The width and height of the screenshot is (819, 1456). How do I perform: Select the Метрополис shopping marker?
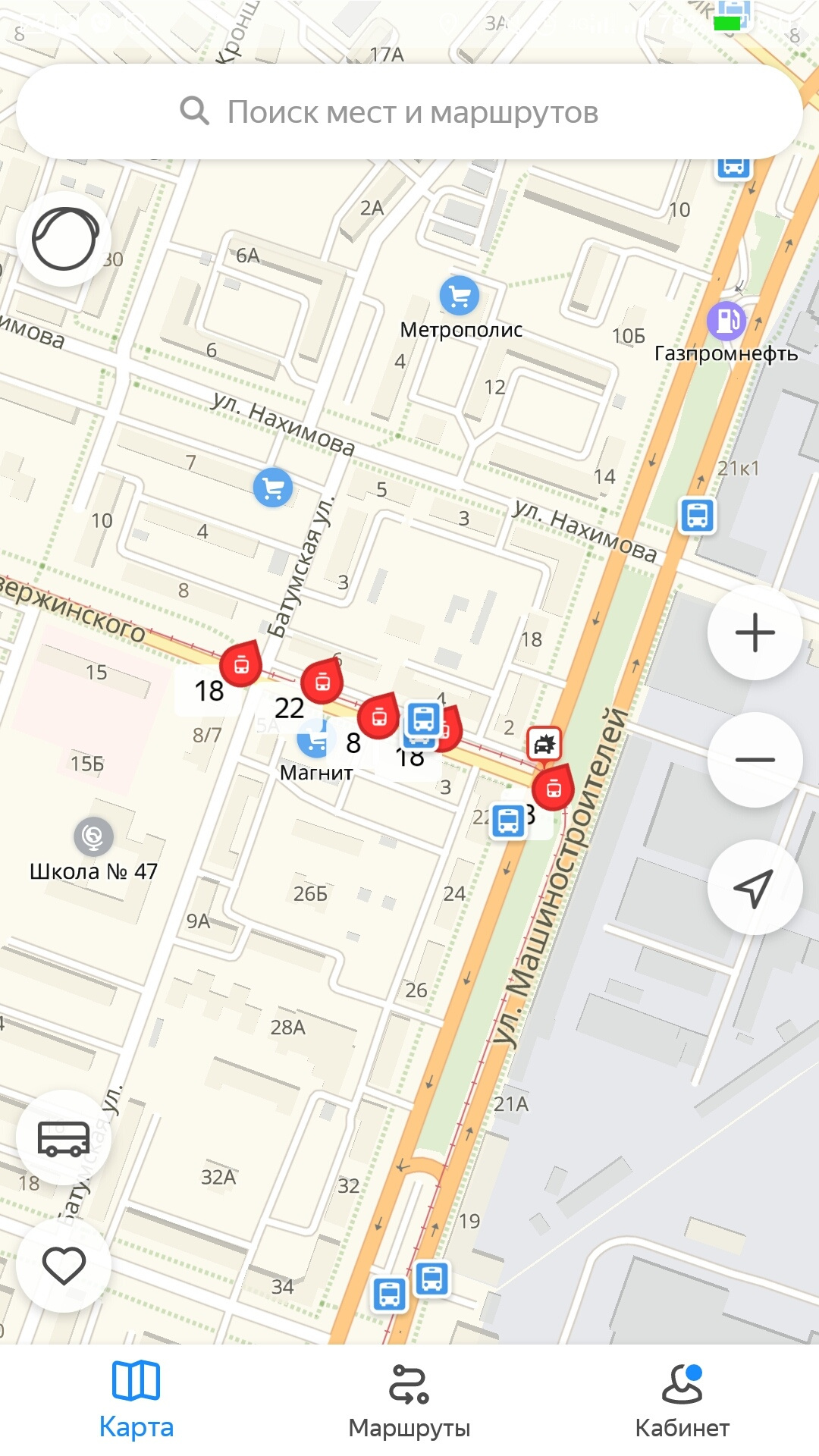pyautogui.click(x=460, y=296)
